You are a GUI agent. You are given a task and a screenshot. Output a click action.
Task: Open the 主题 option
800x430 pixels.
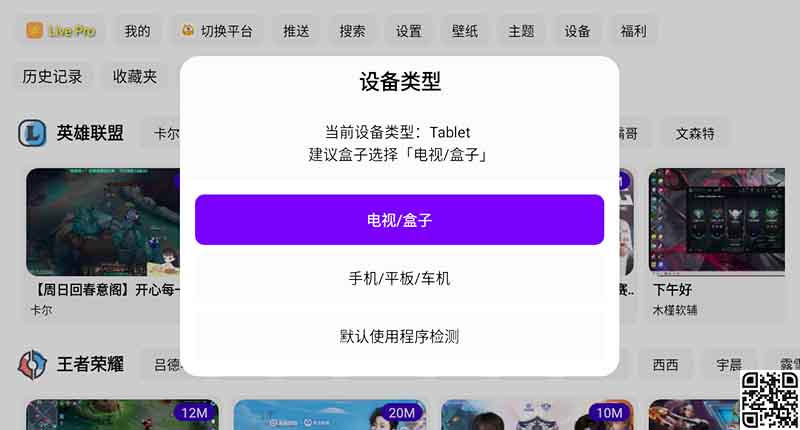tap(521, 31)
